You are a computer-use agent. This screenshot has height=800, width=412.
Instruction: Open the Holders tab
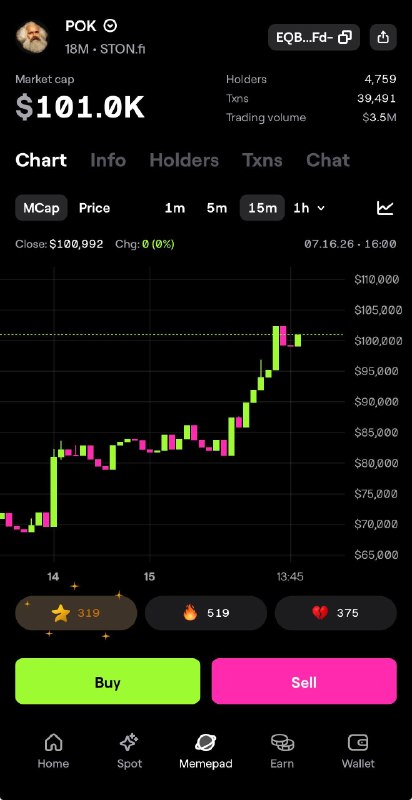pos(184,160)
